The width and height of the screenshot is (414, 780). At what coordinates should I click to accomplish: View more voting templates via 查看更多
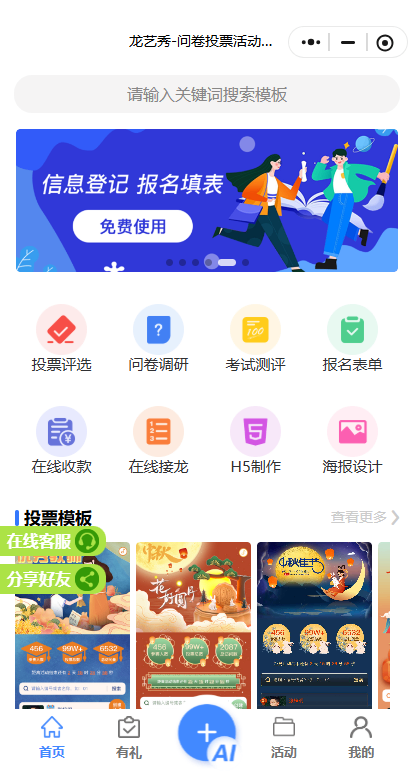pyautogui.click(x=365, y=517)
